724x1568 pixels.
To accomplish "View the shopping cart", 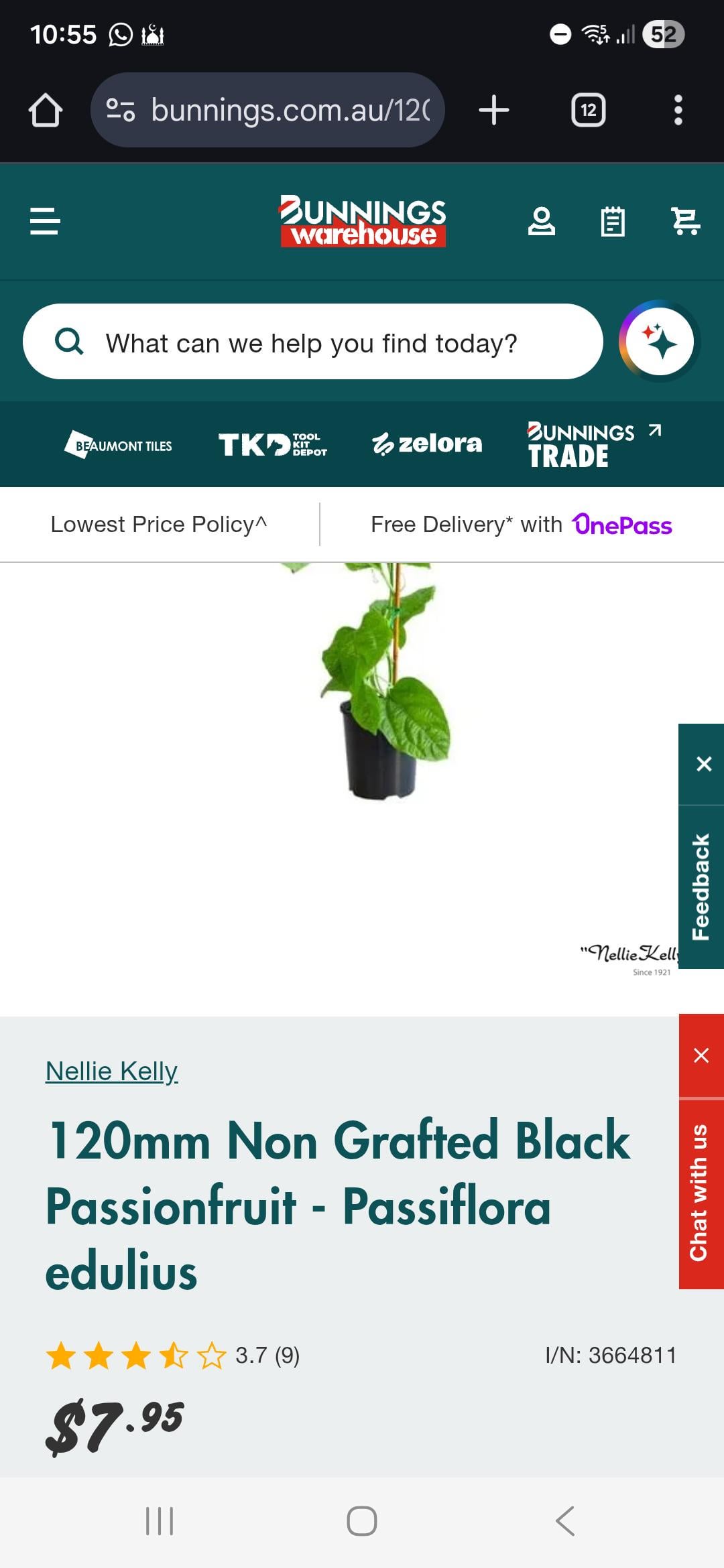I will [685, 221].
